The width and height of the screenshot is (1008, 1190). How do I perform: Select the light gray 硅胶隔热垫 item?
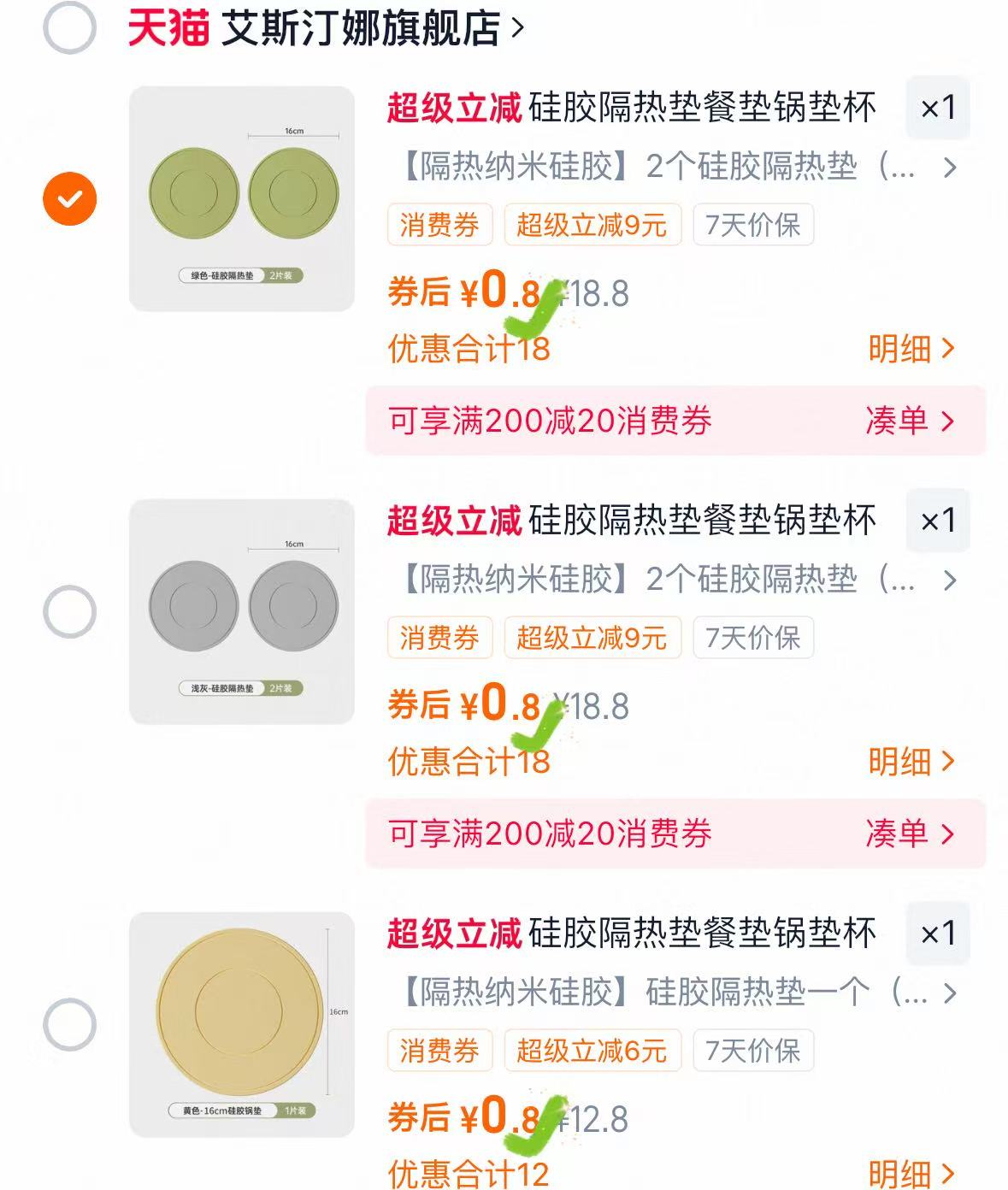(69, 612)
